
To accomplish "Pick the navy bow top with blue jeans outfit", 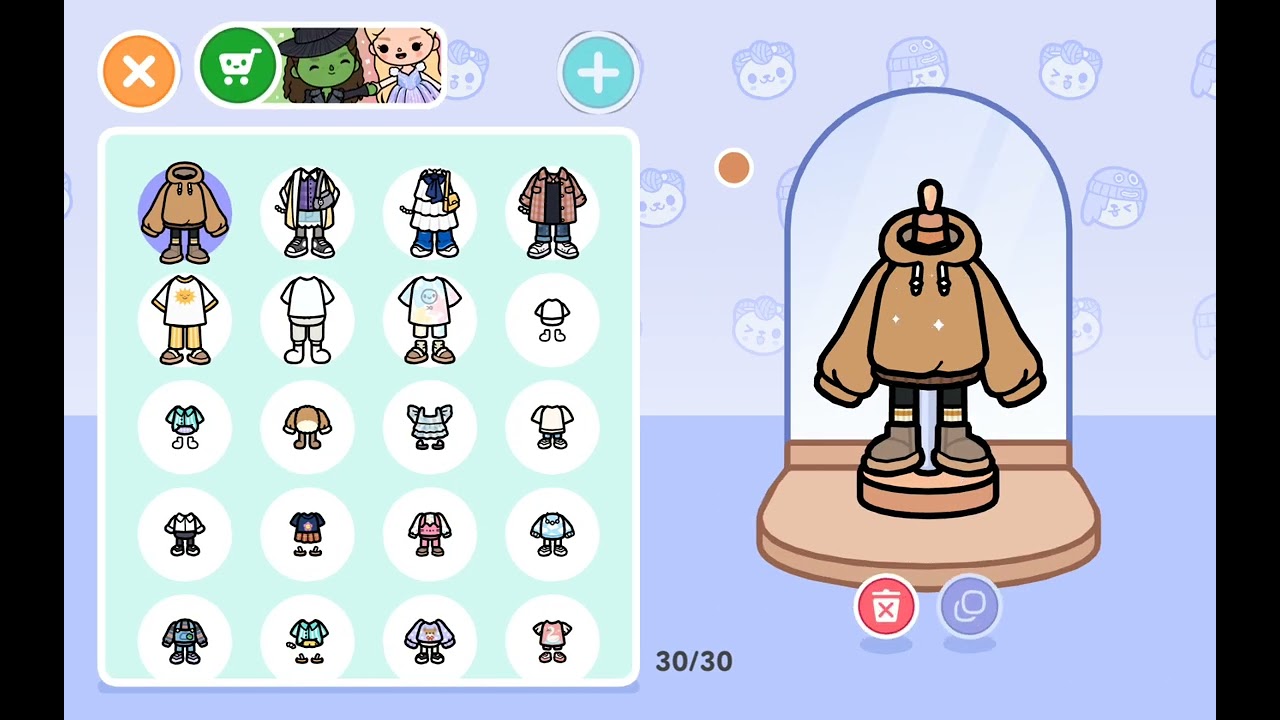I will point(430,213).
